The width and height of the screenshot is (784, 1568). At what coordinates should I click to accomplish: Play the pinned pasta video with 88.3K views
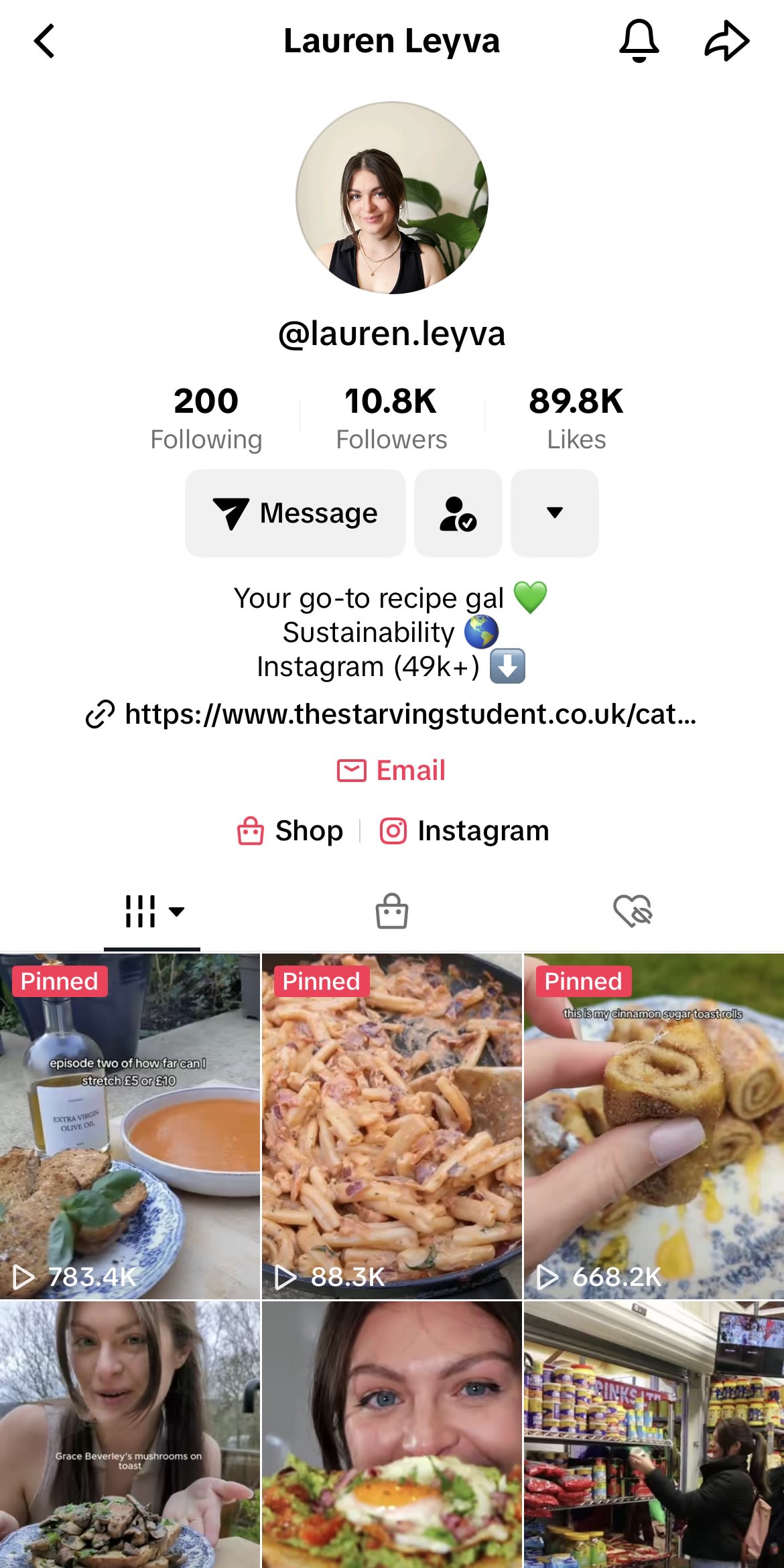(392, 1126)
